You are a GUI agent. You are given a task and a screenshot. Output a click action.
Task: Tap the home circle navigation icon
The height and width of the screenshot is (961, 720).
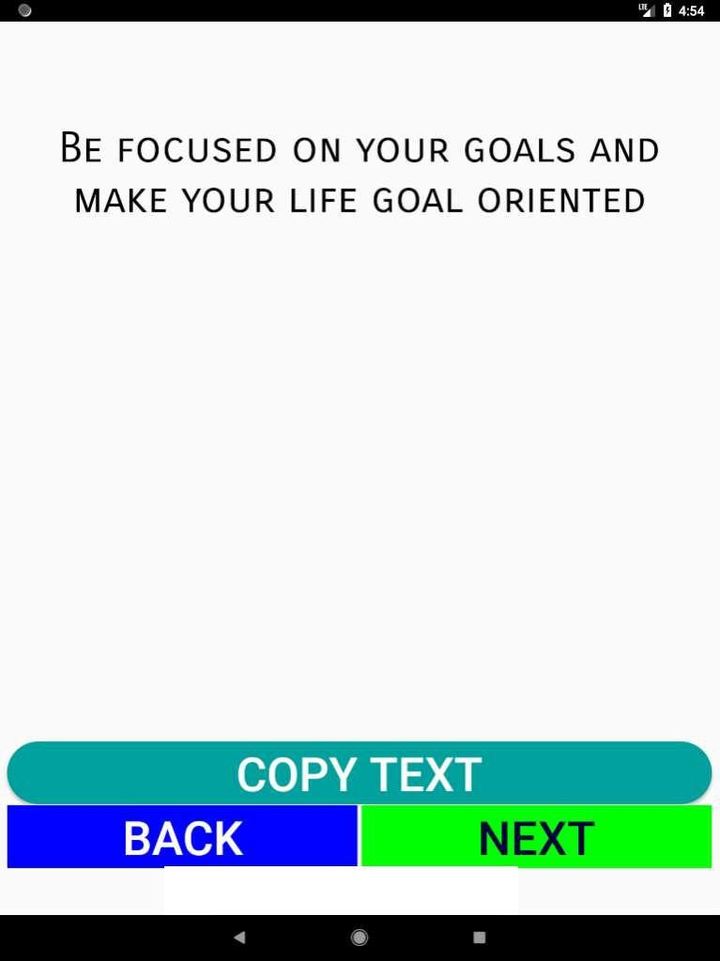359,937
